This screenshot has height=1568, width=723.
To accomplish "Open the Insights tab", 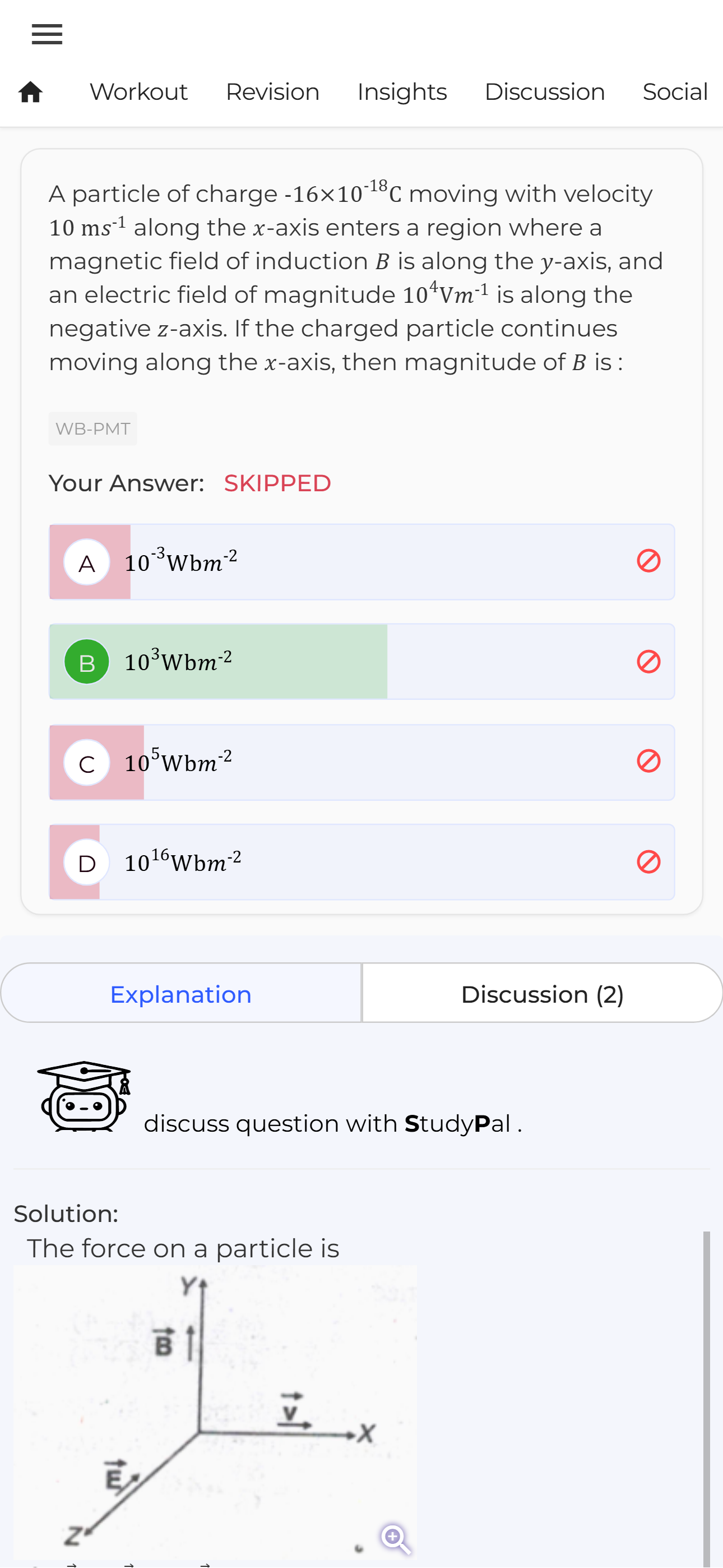I will coord(402,93).
